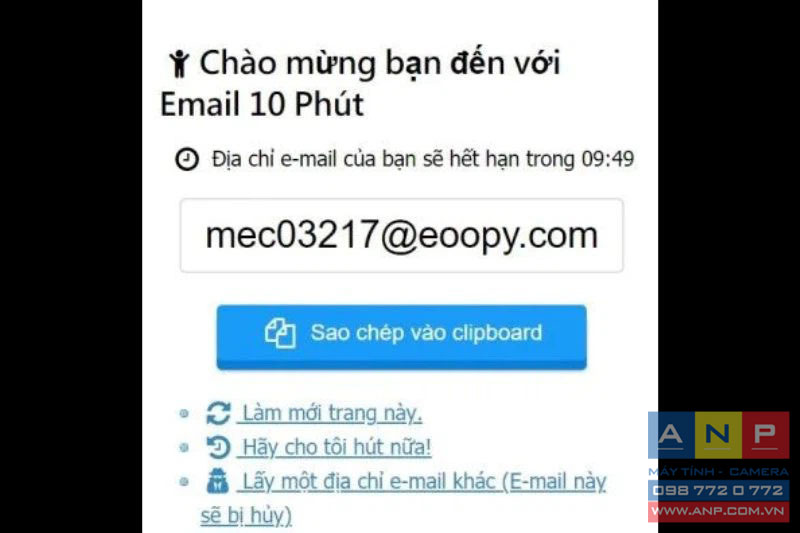This screenshot has width=800, height=533.
Task: Select Hãy cho tôi hút nữa link
Action: (335, 447)
